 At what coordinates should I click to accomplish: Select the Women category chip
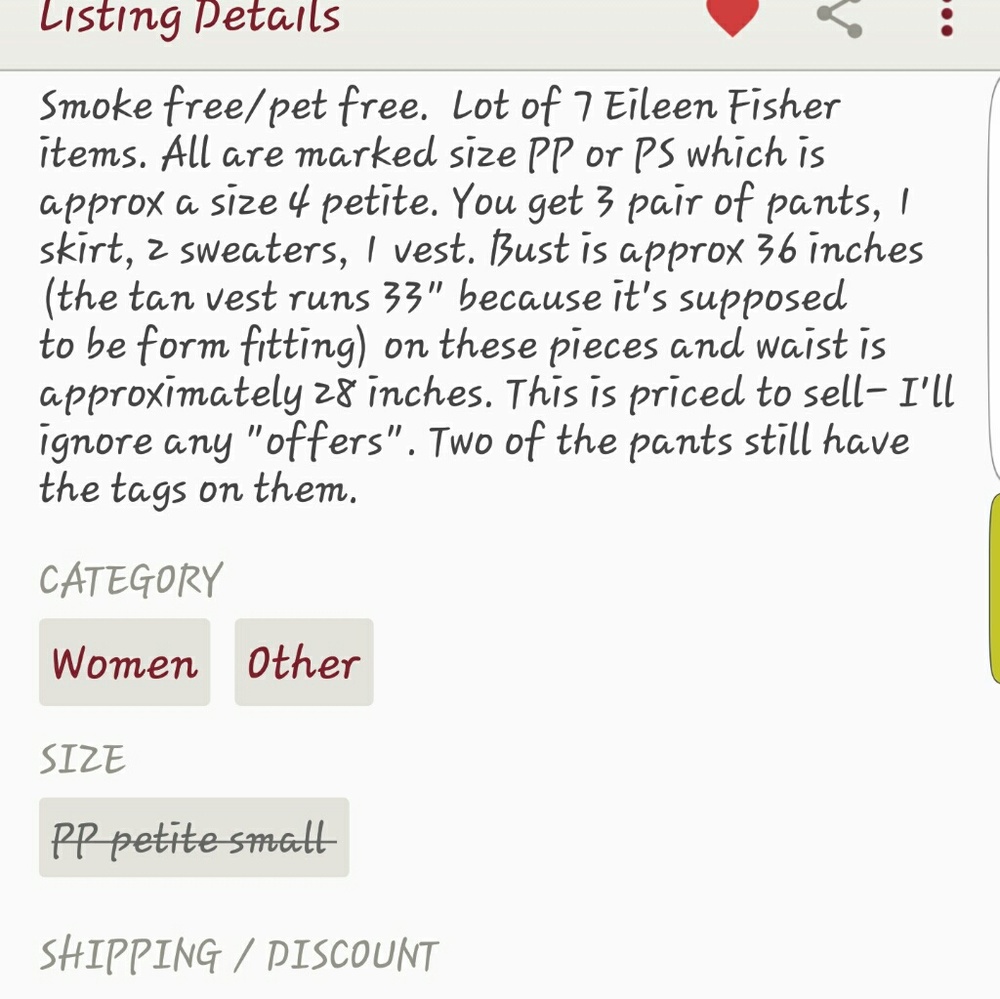[125, 662]
